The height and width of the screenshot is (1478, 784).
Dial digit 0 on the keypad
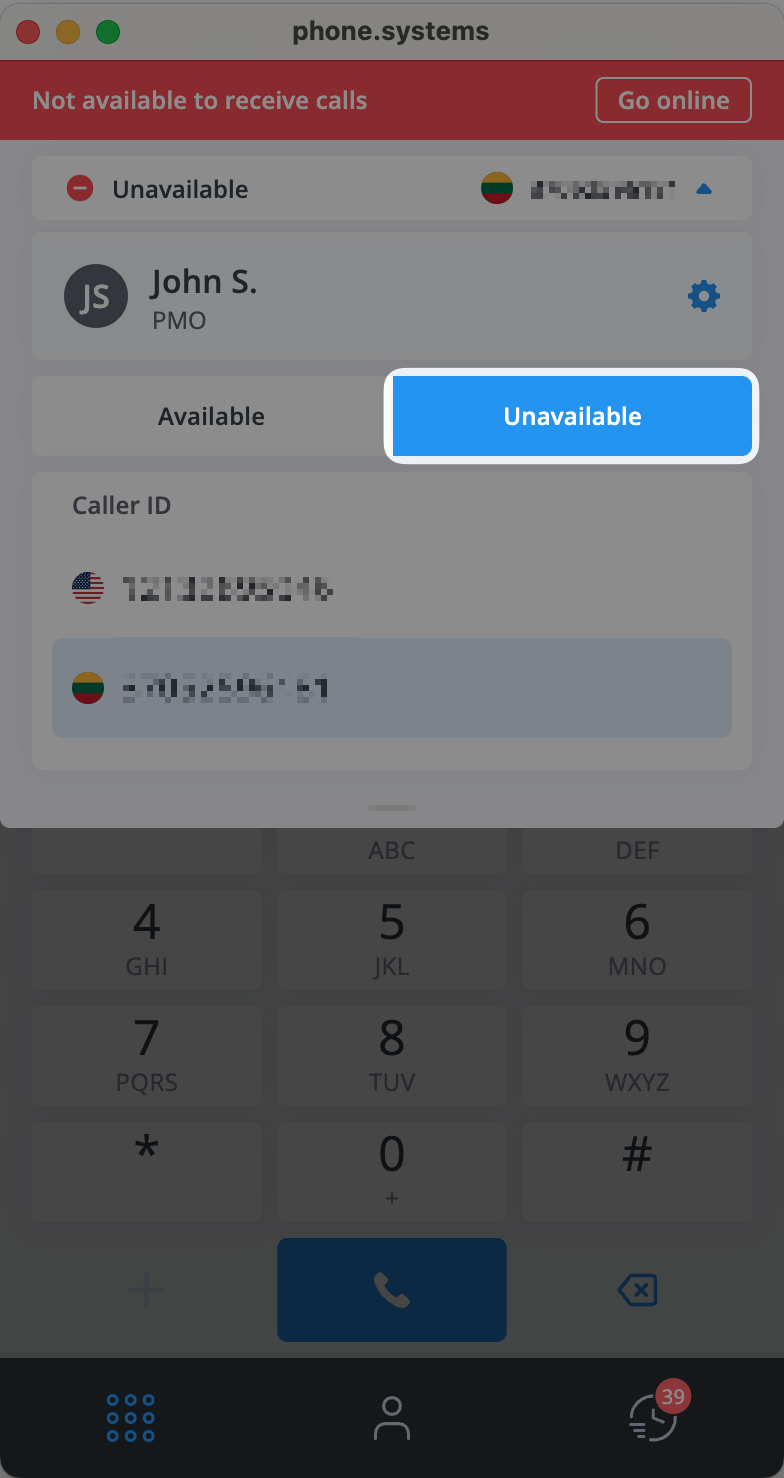point(392,1172)
